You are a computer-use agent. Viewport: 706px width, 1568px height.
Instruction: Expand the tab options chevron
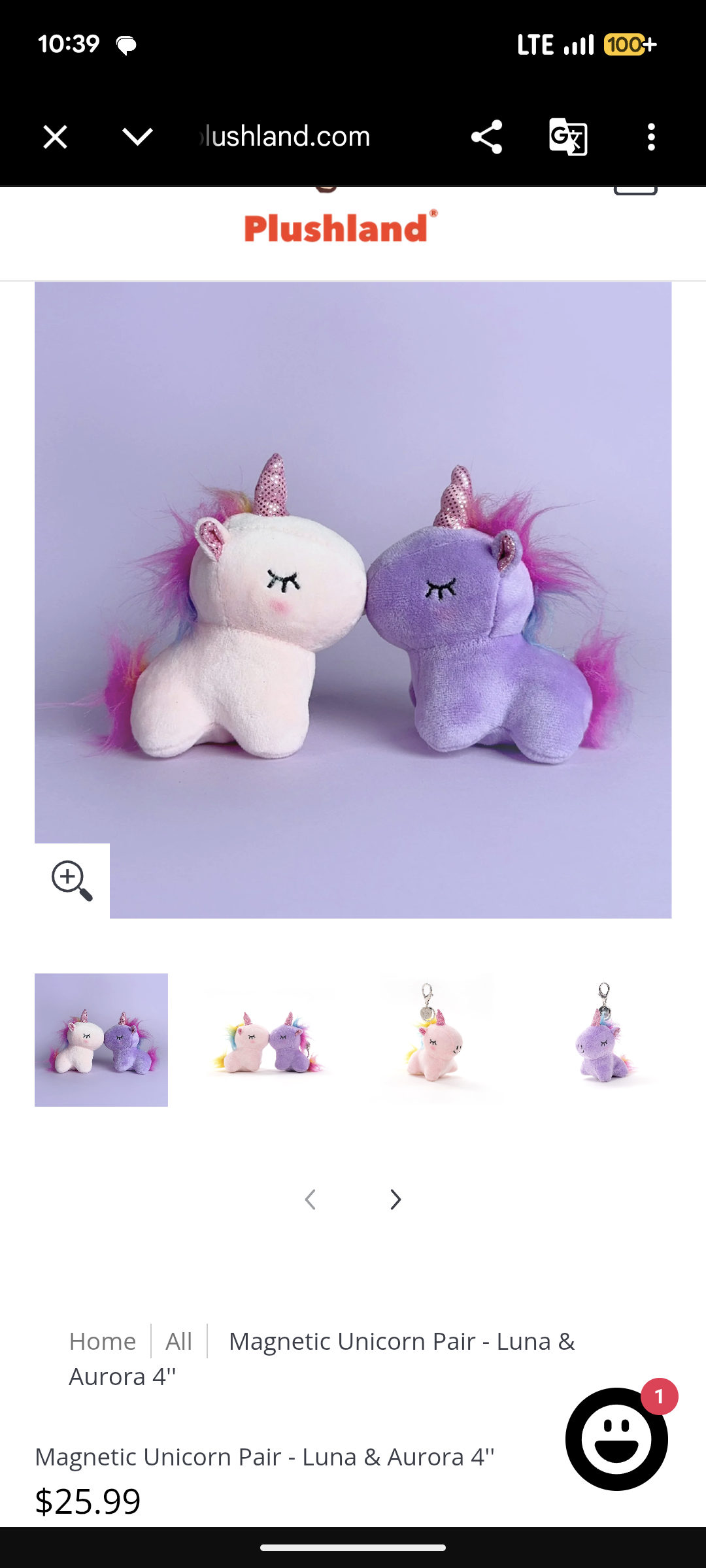(x=137, y=137)
